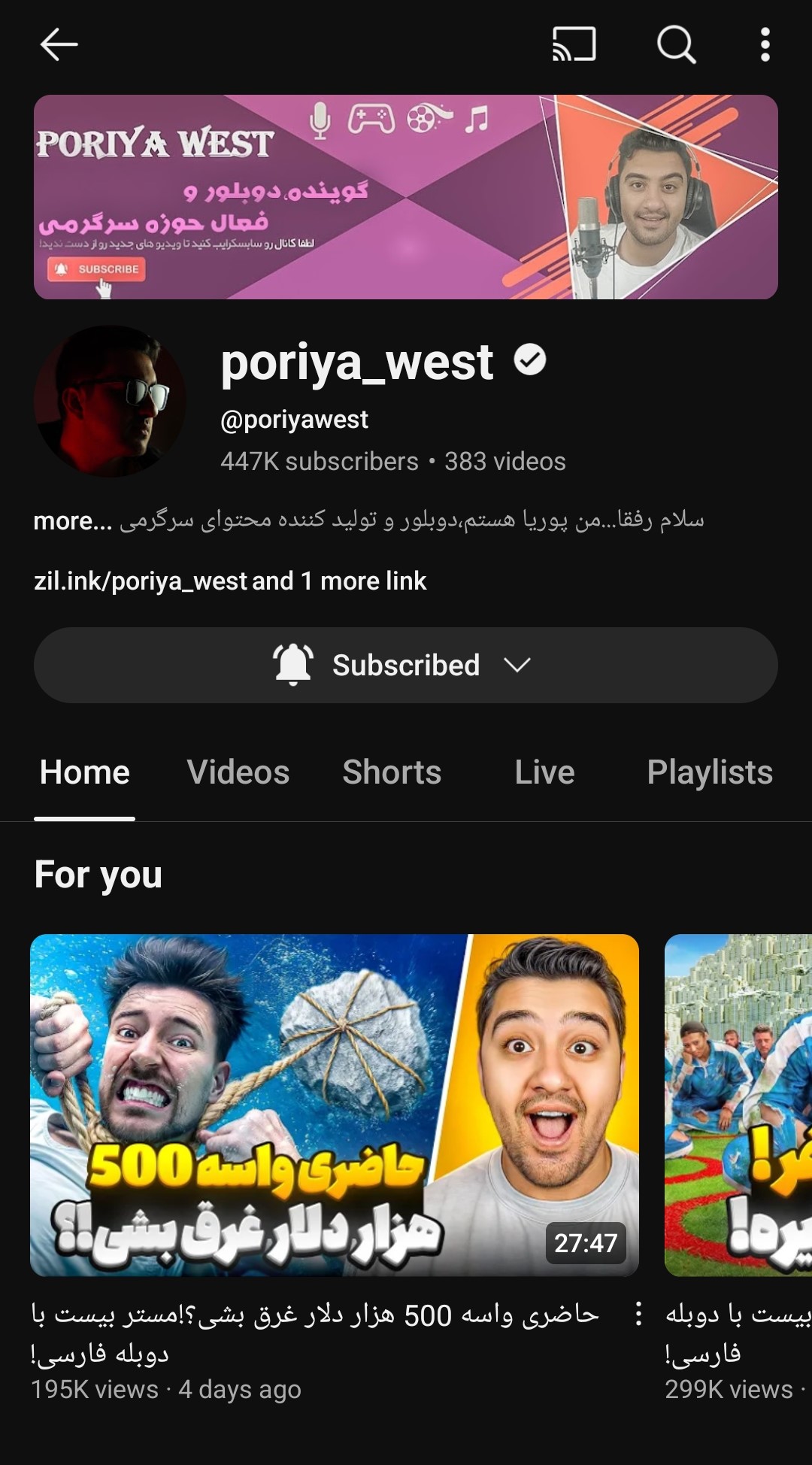Switch to the Playlists tab
812x1465 pixels.
coord(709,772)
